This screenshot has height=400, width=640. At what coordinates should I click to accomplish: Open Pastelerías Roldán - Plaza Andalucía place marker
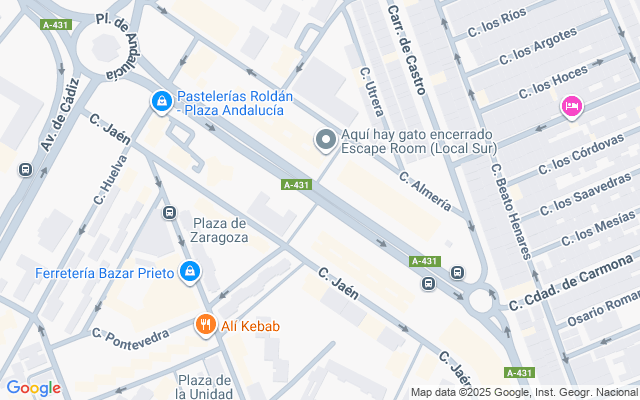[161, 102]
